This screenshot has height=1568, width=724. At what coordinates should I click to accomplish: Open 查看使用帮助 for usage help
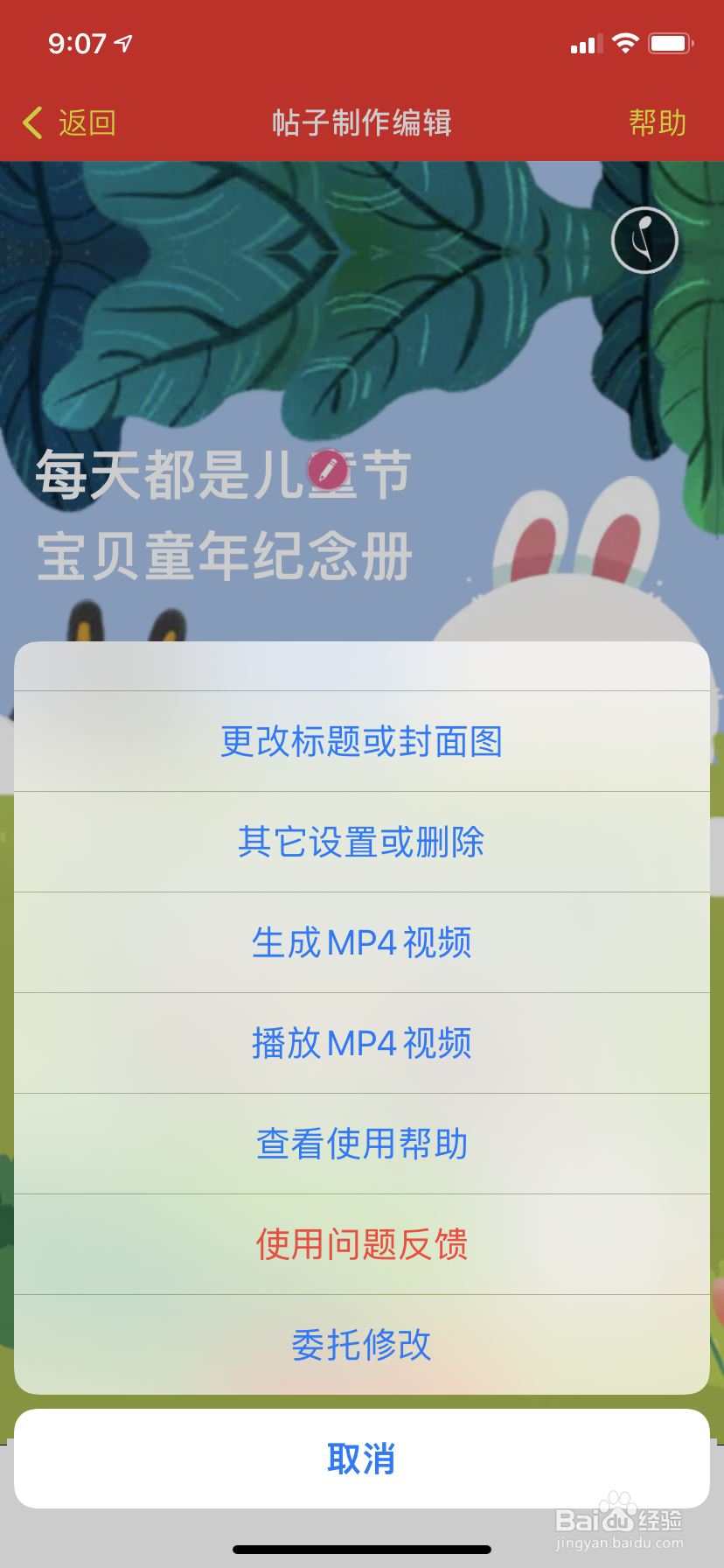point(362,1144)
